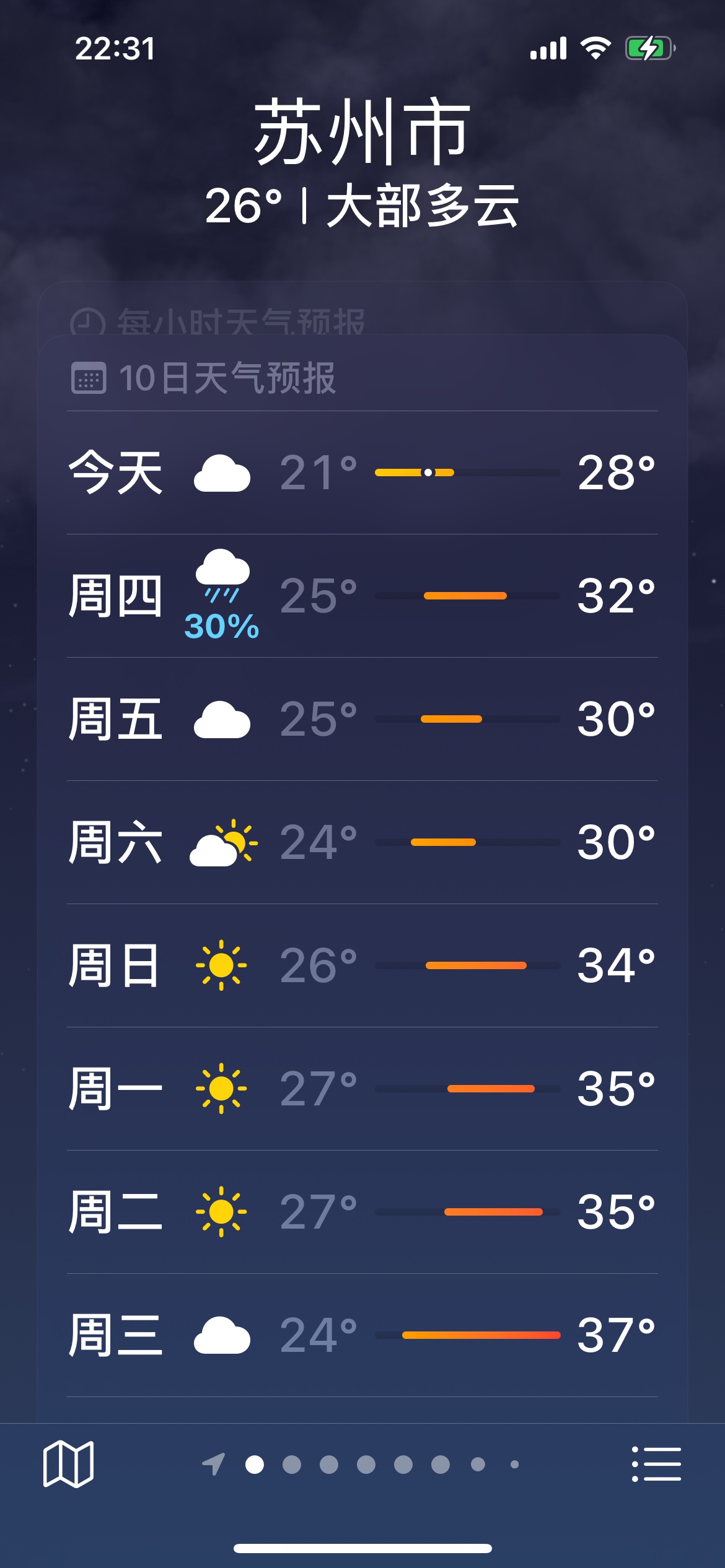Open the weather map
Image resolution: width=725 pixels, height=1568 pixels.
[x=68, y=1464]
